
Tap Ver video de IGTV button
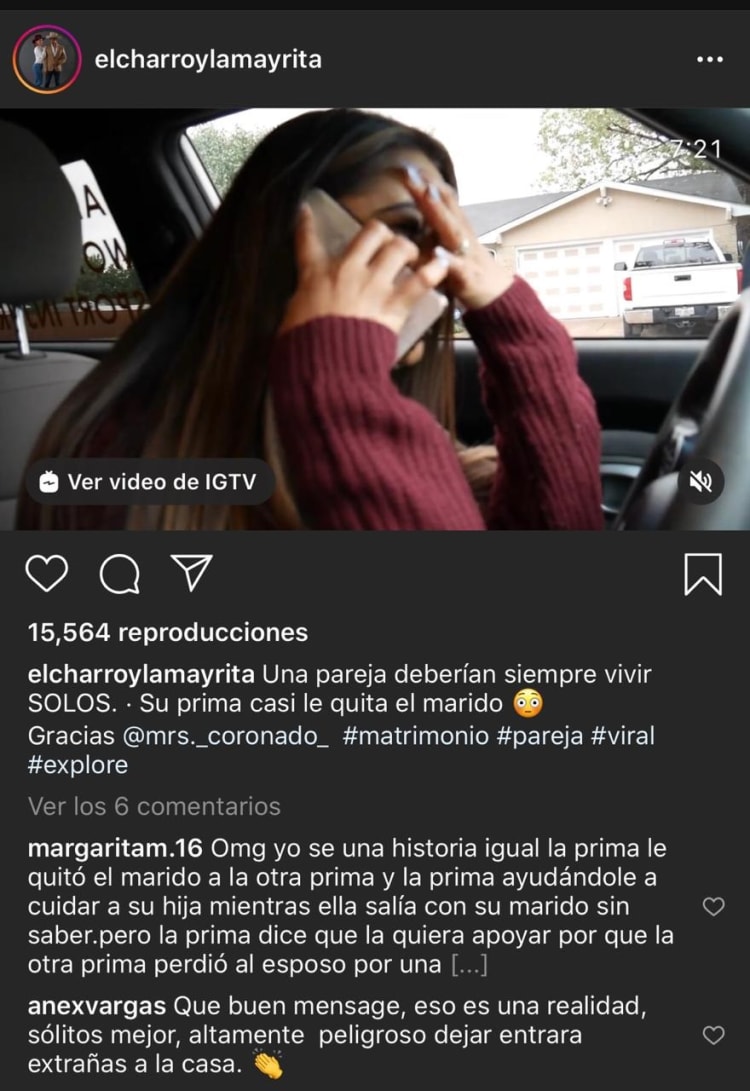coord(148,482)
